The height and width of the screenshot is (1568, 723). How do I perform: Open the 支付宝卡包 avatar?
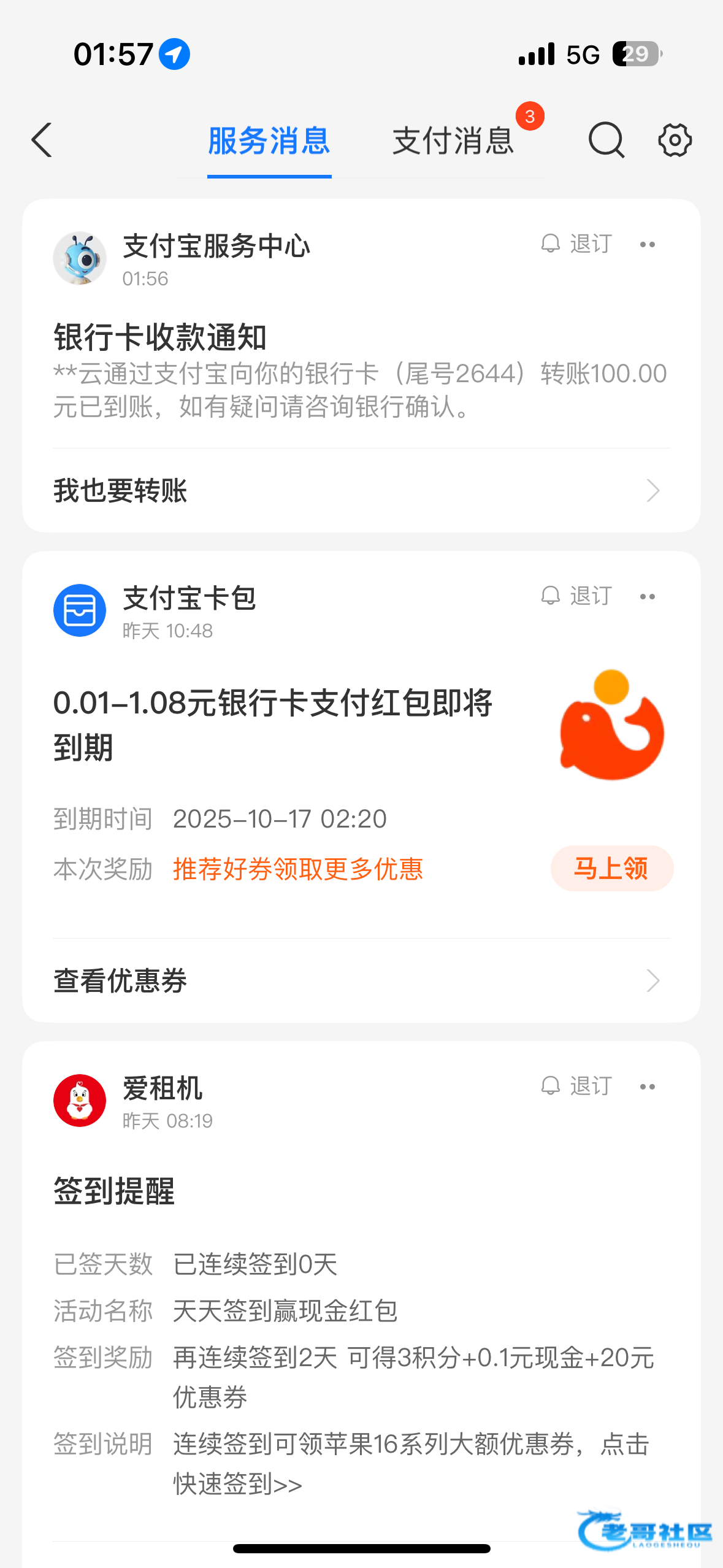pos(80,610)
